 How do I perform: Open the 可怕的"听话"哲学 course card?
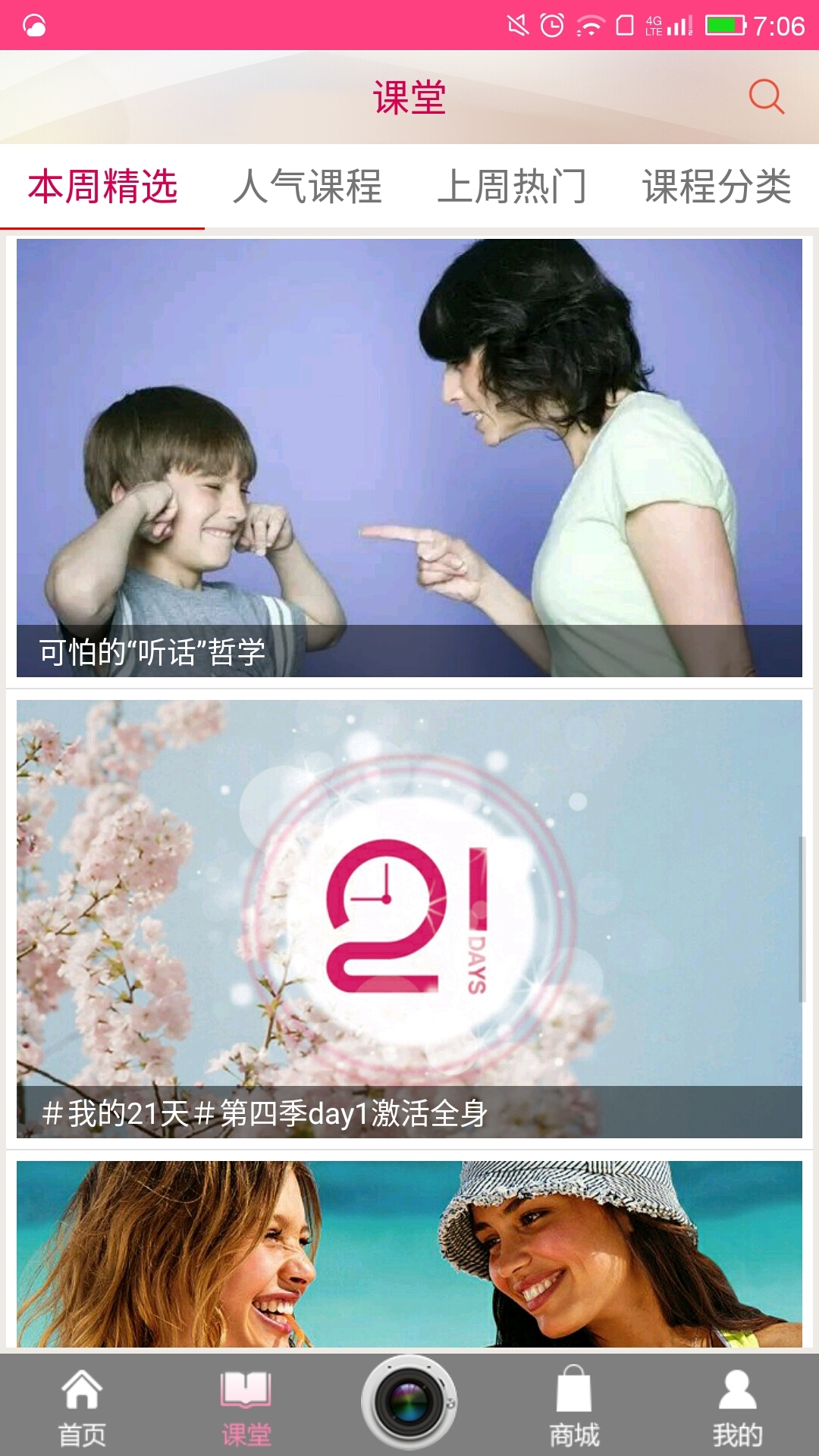pos(409,458)
